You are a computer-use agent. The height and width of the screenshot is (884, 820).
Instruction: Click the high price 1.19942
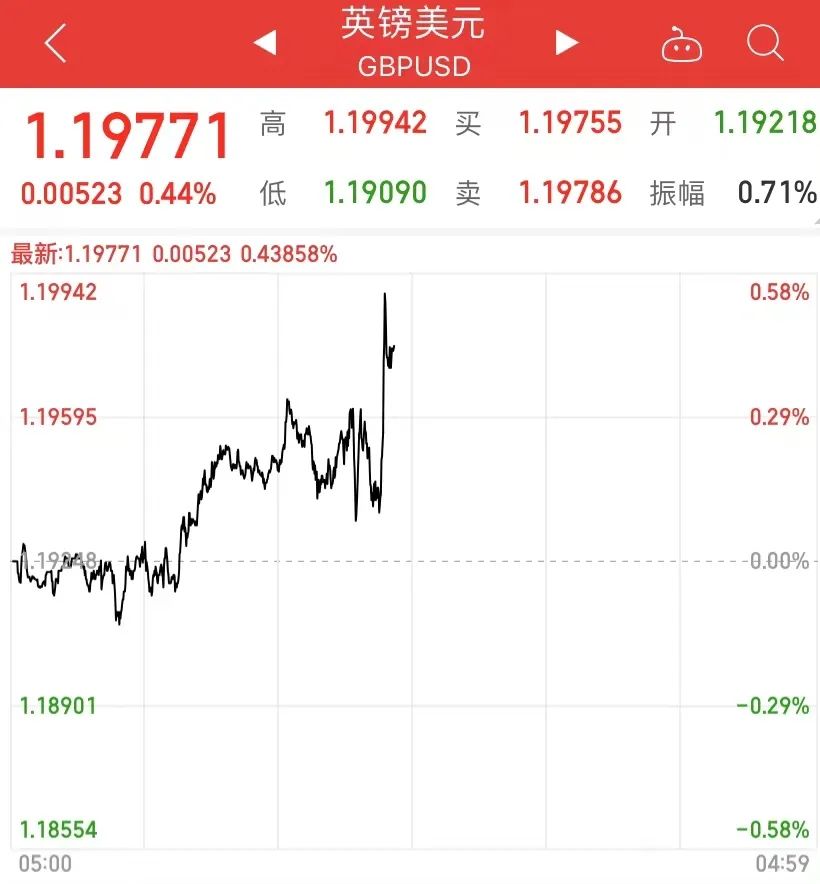pyautogui.click(x=374, y=123)
